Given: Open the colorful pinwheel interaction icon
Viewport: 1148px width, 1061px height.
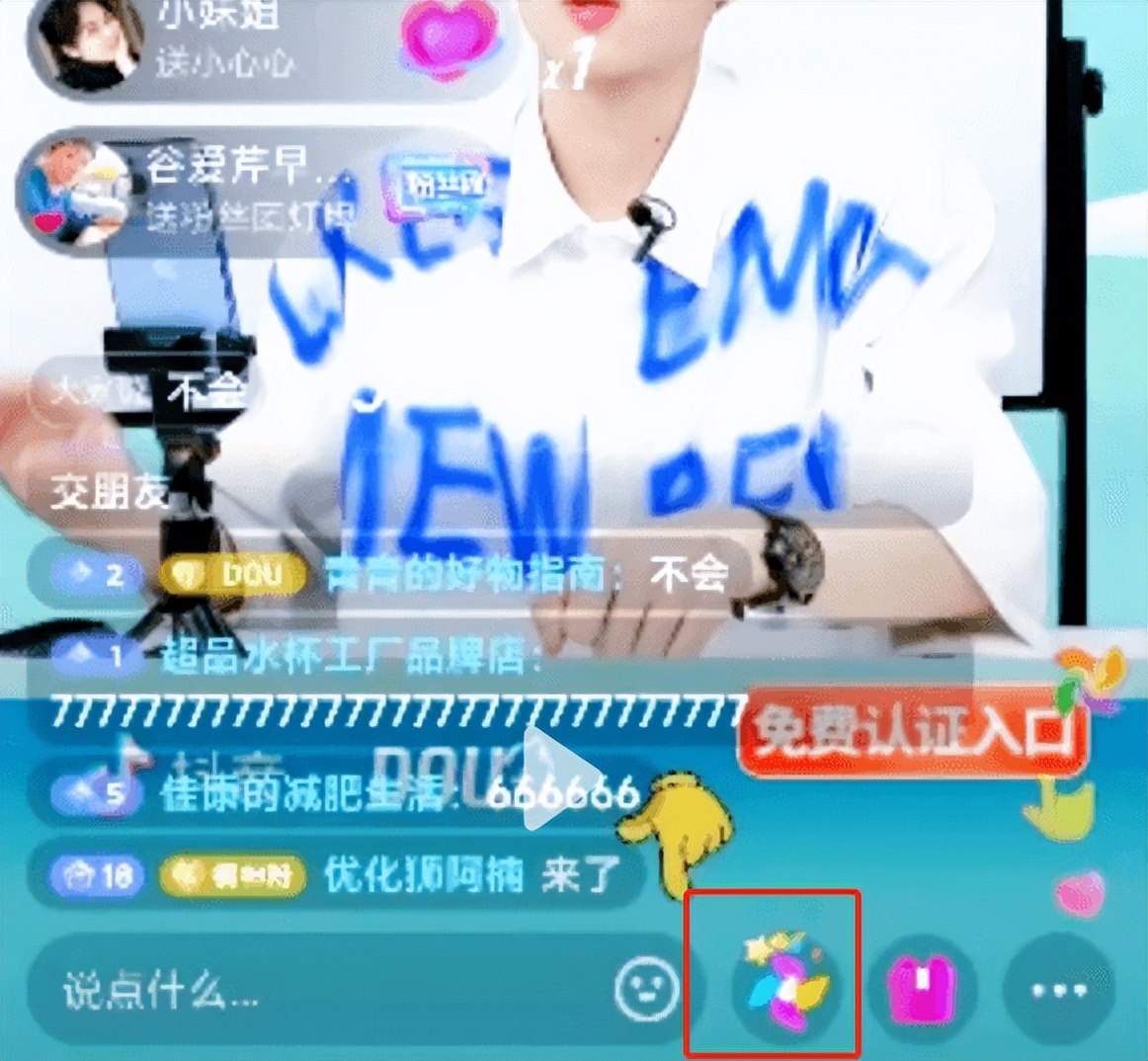Looking at the screenshot, I should (785, 983).
